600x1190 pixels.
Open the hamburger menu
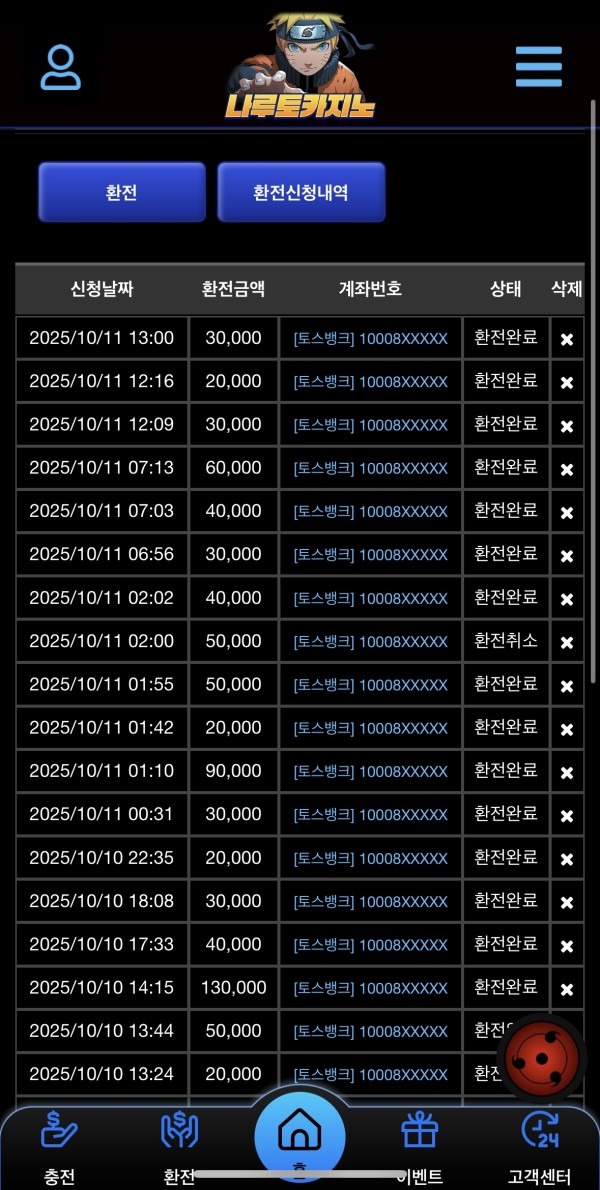(x=538, y=67)
